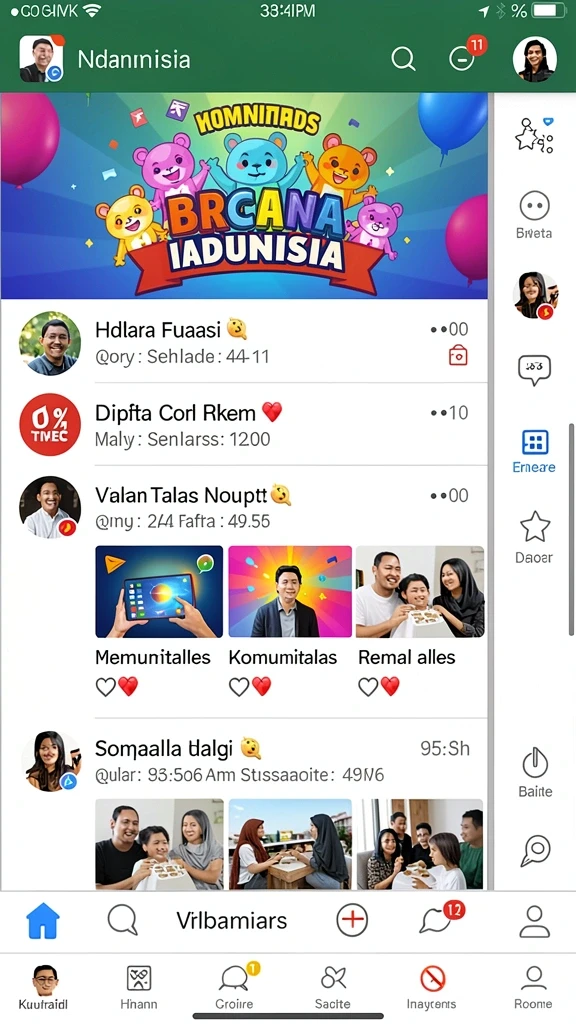Go to the home icon in toolbar
This screenshot has height=1024, width=576.
(43, 921)
